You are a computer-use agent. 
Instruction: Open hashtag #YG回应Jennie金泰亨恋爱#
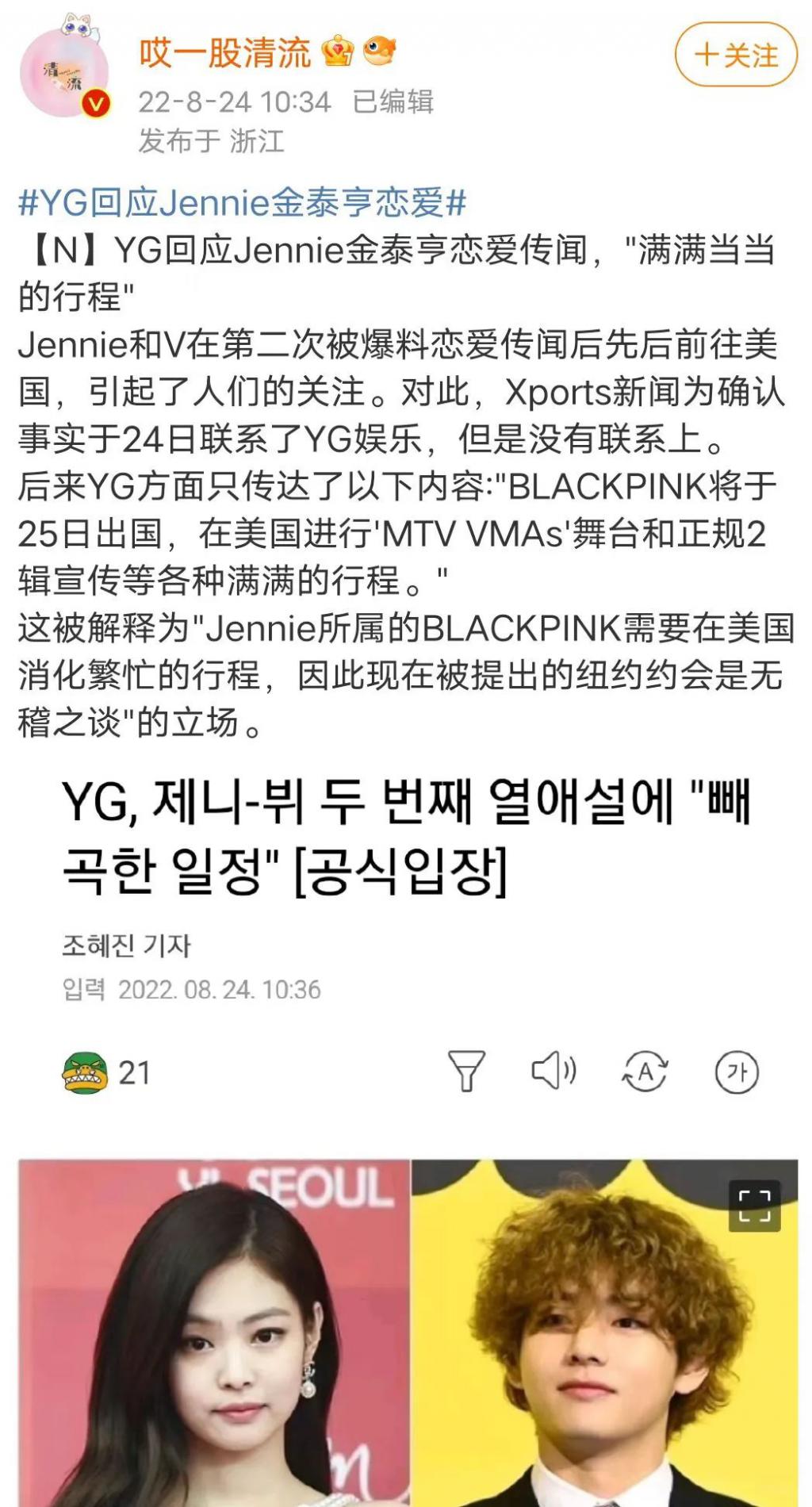242,203
